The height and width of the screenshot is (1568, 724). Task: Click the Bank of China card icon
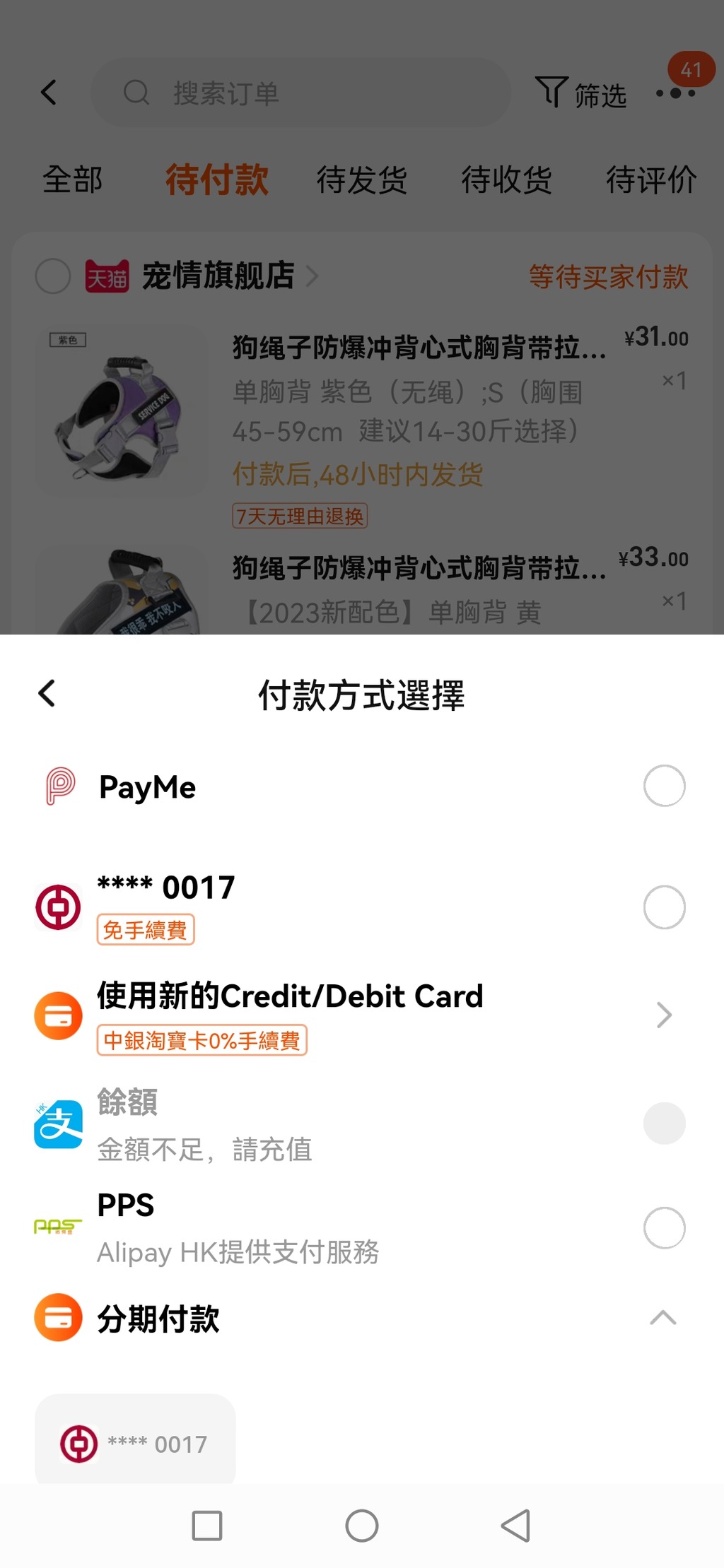click(x=58, y=907)
